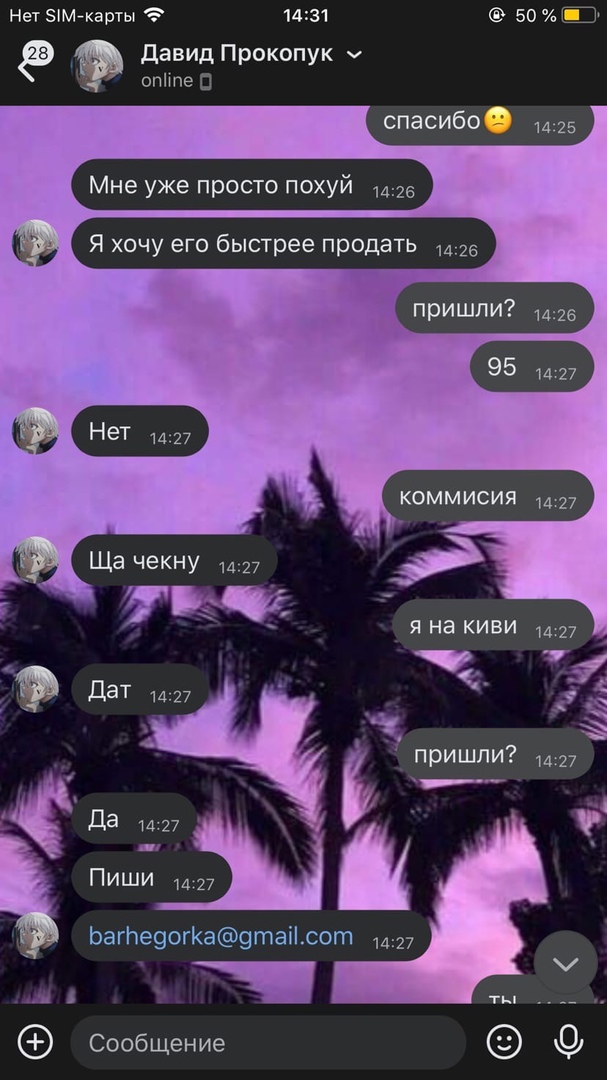Open the attachment plus menu
Viewport: 607px width, 1080px height.
(x=35, y=1042)
